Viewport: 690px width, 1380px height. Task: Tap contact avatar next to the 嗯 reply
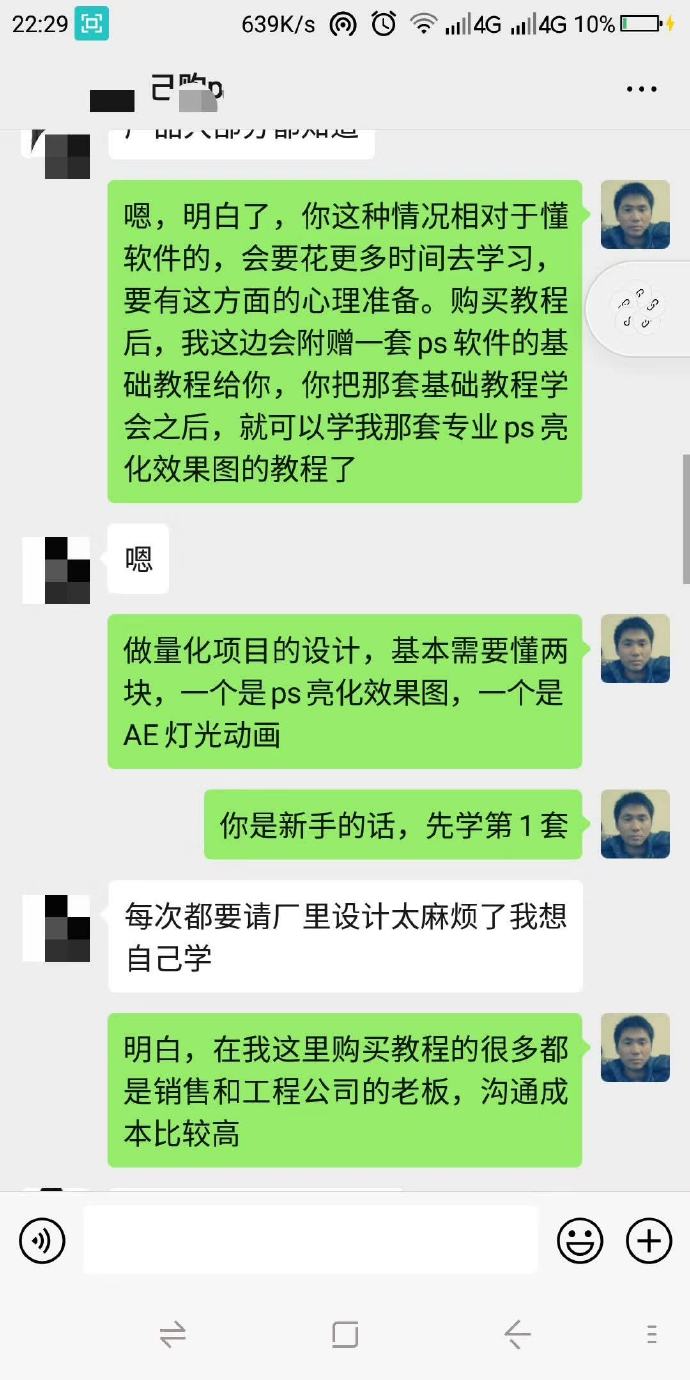click(x=56, y=570)
